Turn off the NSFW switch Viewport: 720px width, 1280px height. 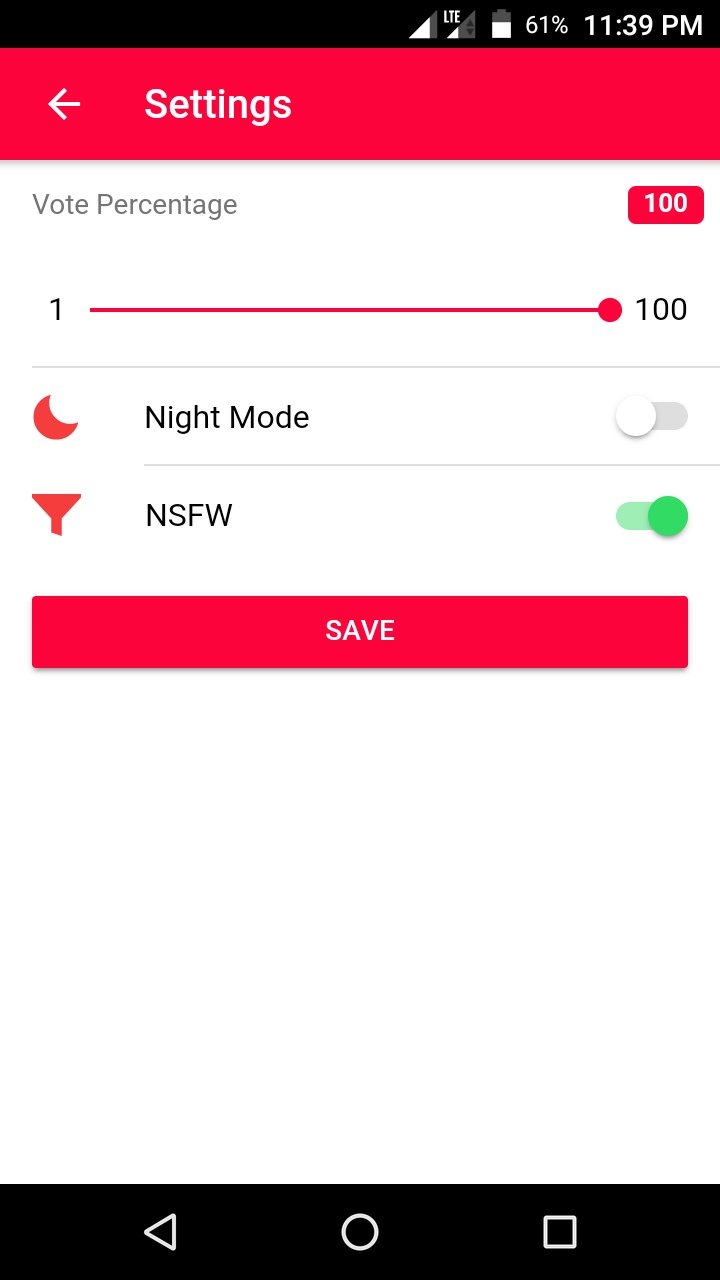pos(651,516)
